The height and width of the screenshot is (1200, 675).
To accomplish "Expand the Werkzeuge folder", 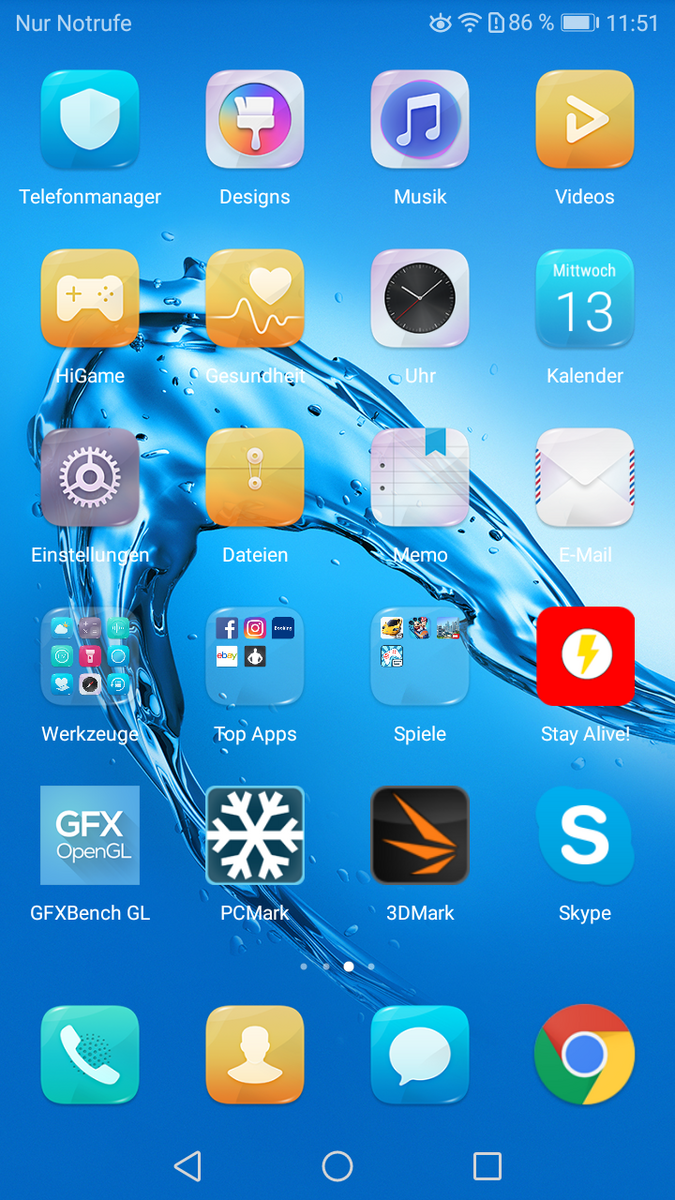I will pos(90,656).
